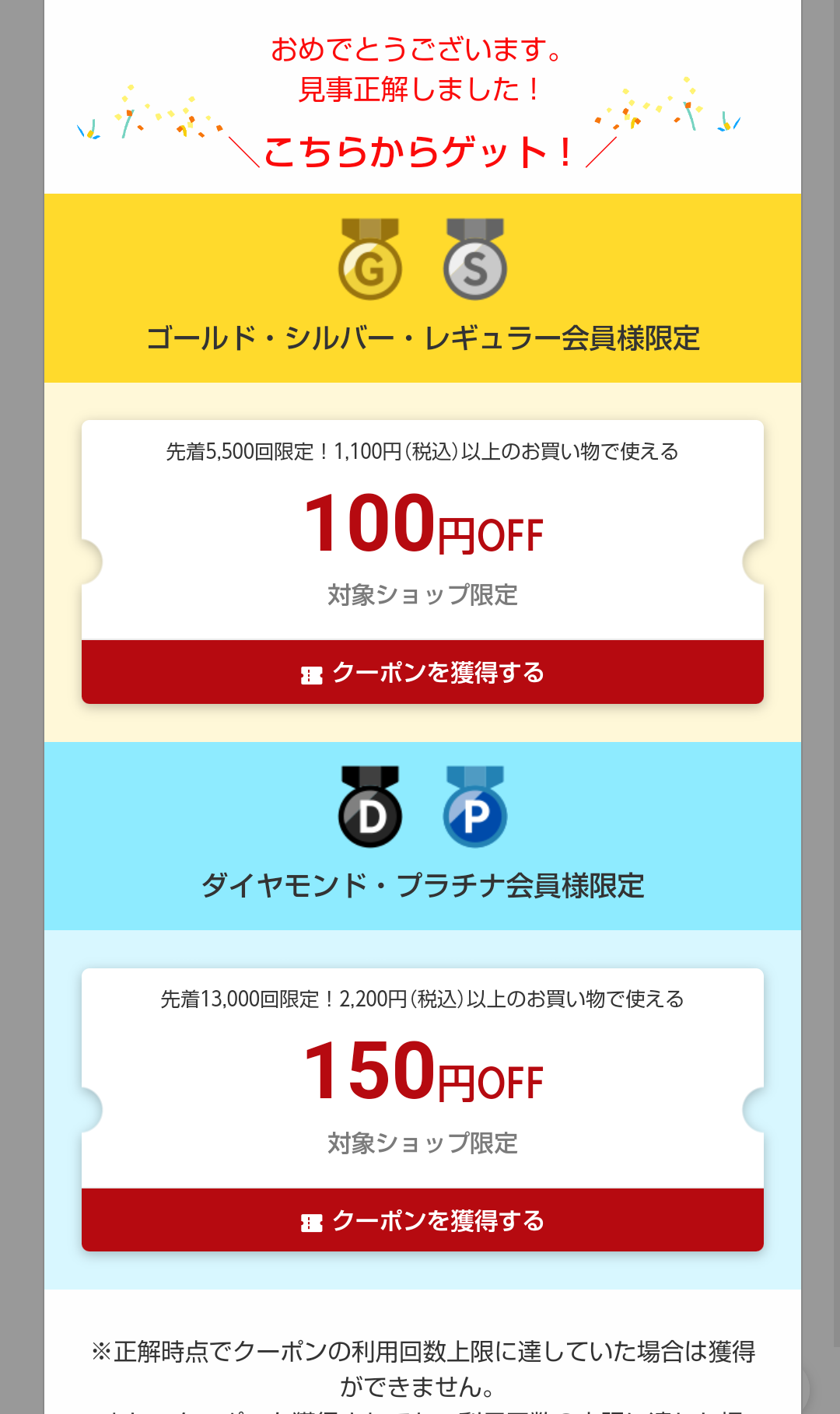Claim the 150円OFF coupon

tap(422, 1220)
